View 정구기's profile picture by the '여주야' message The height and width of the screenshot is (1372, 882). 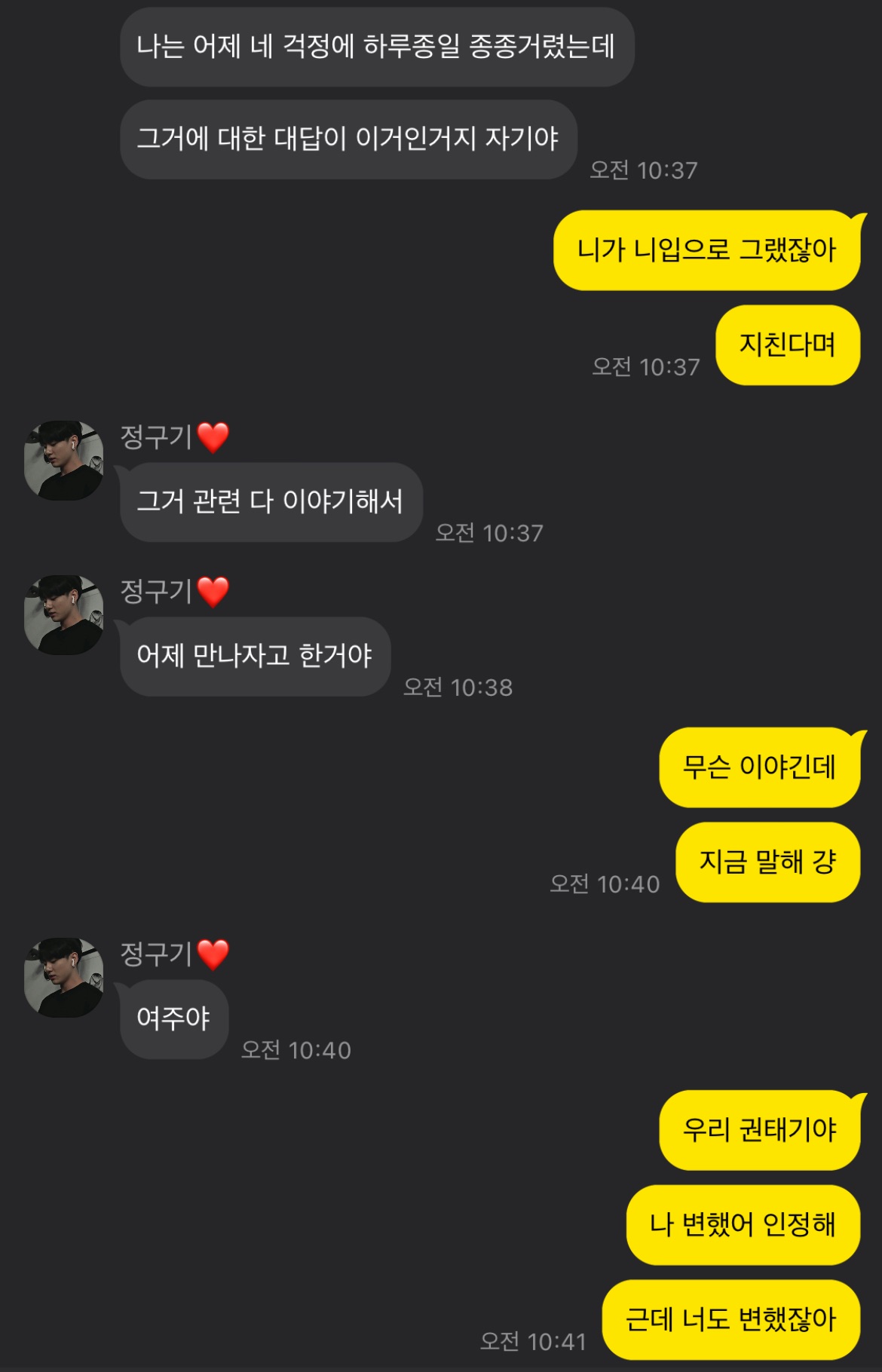(63, 977)
